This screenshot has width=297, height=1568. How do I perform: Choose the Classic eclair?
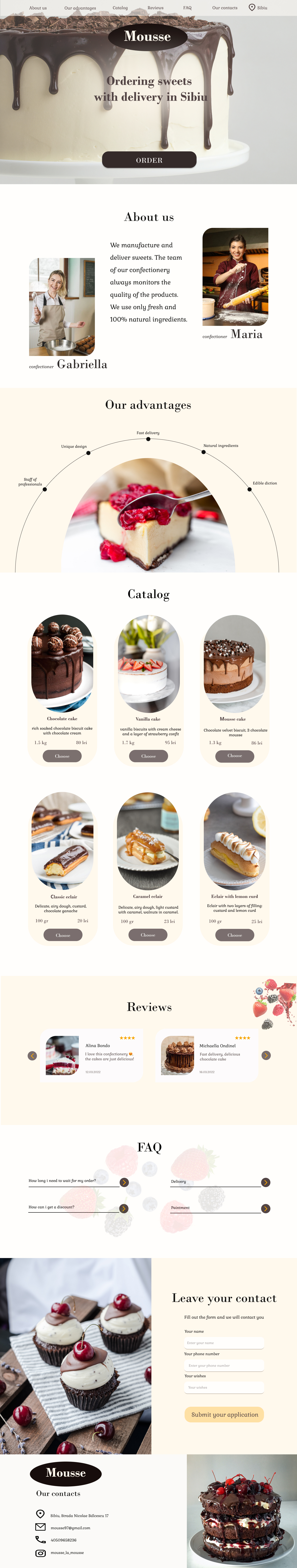tap(63, 935)
